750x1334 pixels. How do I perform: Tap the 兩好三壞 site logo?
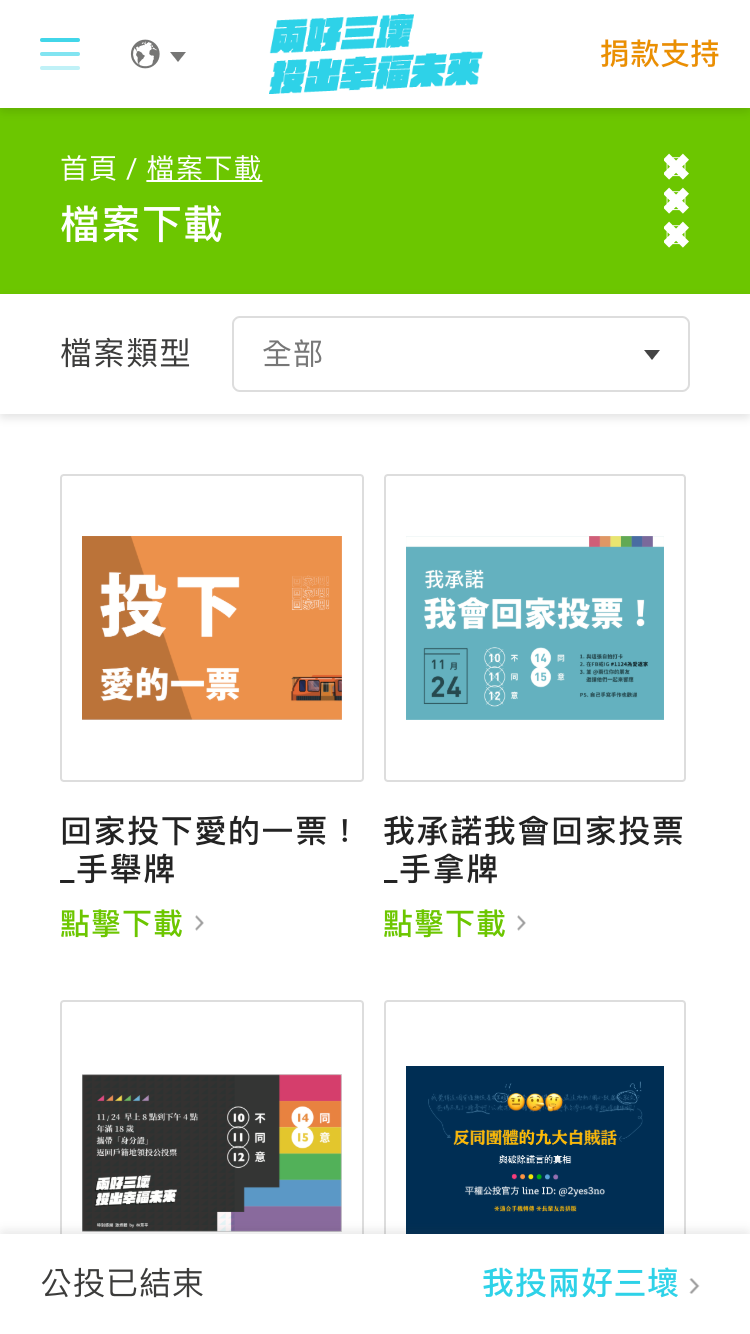coord(375,54)
